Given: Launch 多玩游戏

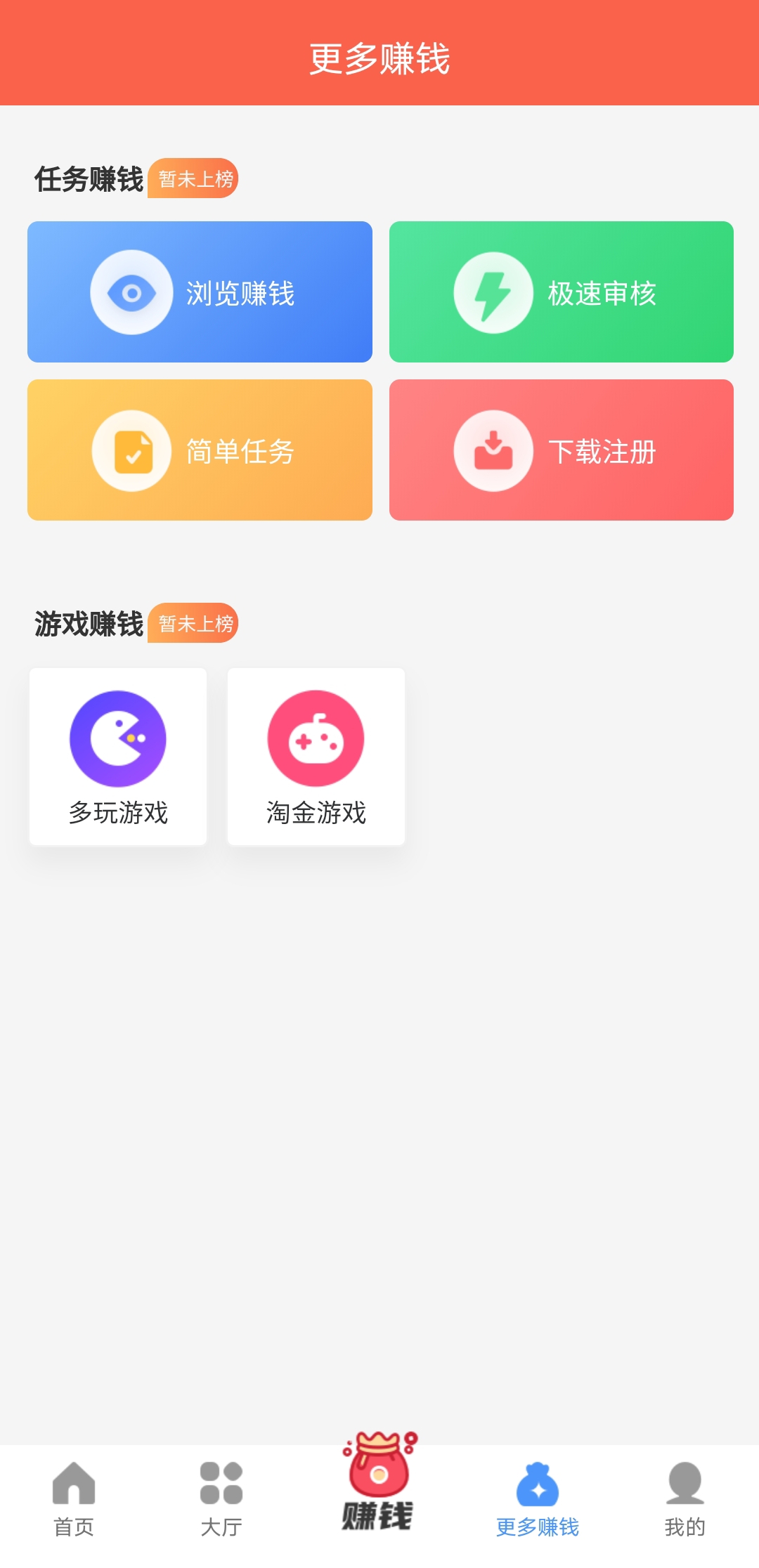Looking at the screenshot, I should [118, 757].
